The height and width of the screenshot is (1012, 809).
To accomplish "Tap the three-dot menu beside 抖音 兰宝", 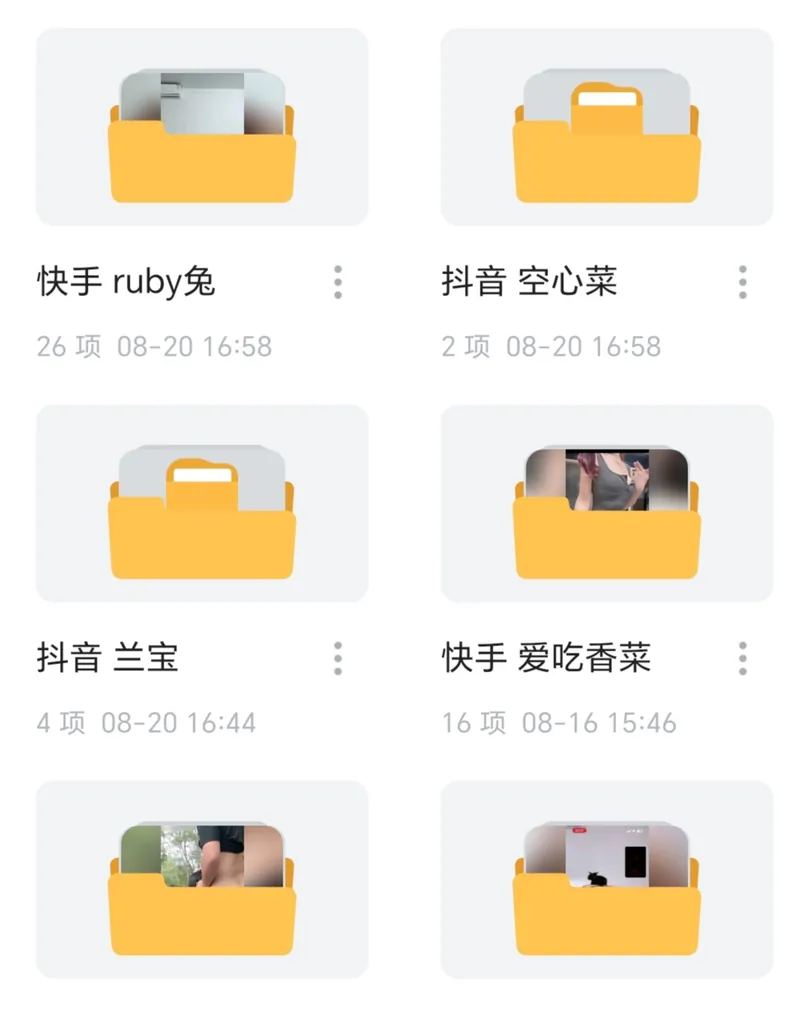I will coord(338,658).
